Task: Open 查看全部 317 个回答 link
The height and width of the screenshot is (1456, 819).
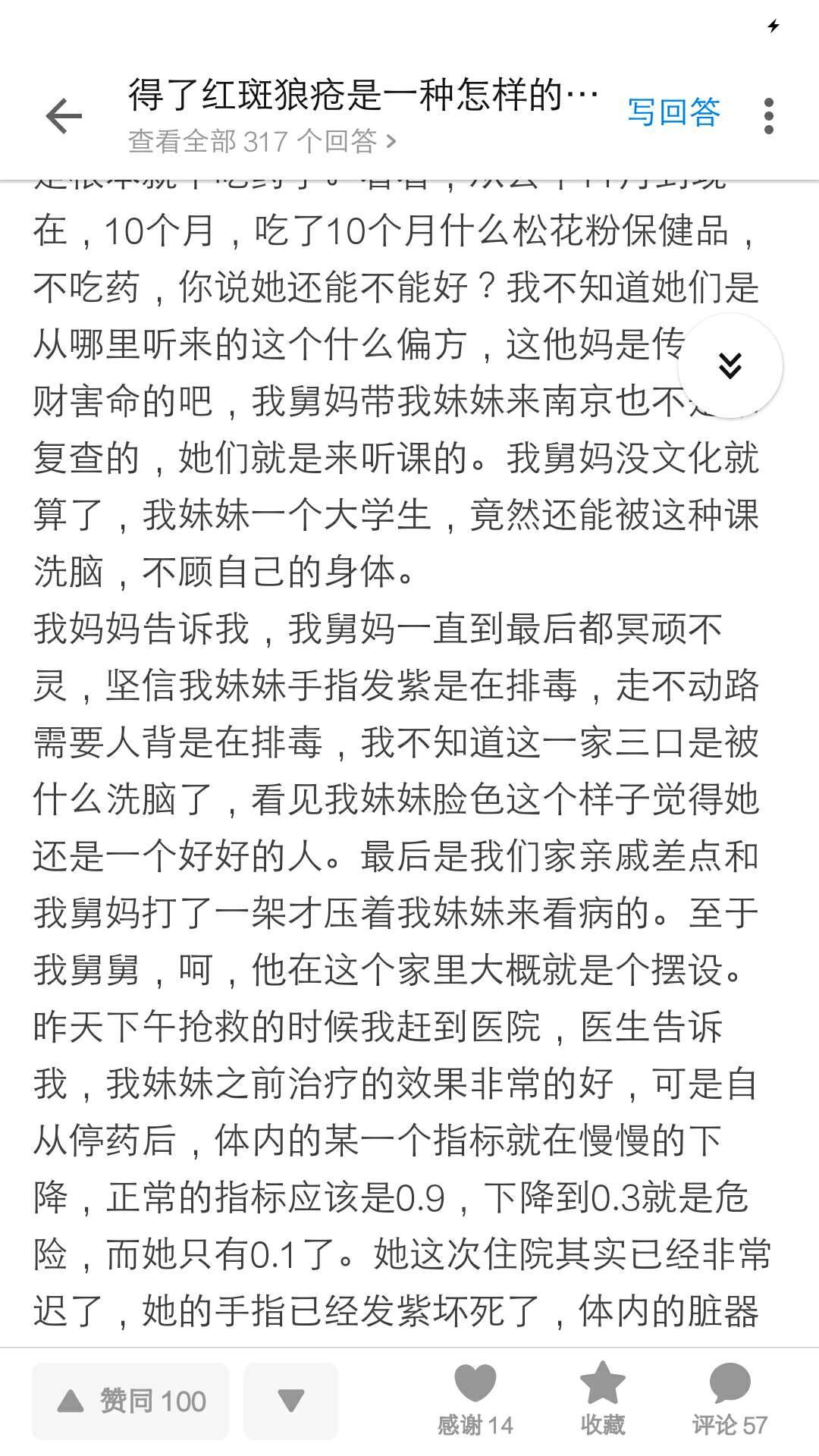Action: point(258,140)
